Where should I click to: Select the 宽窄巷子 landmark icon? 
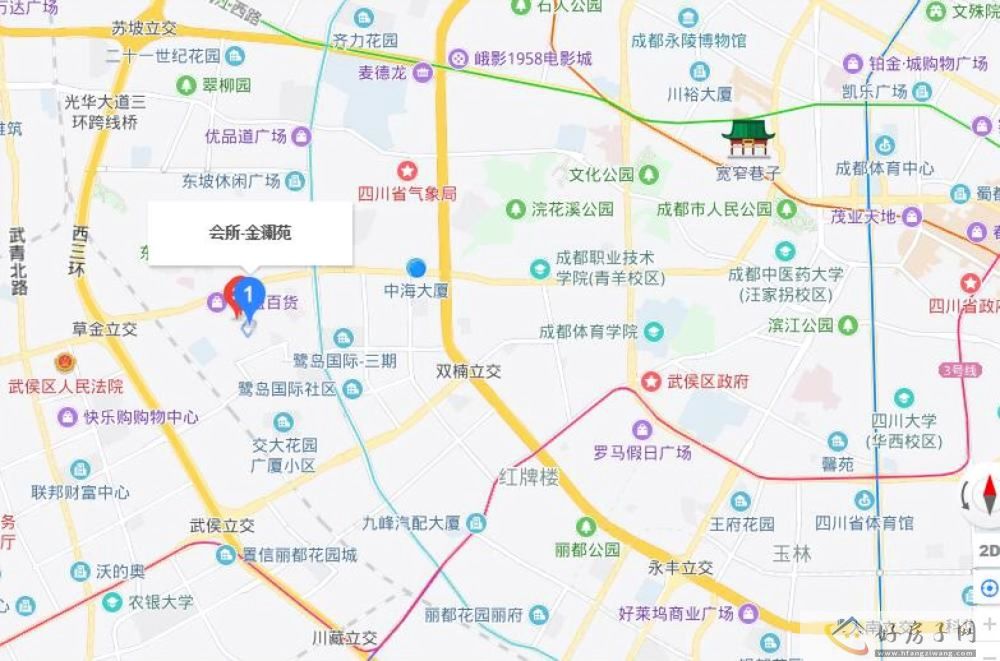(x=749, y=139)
